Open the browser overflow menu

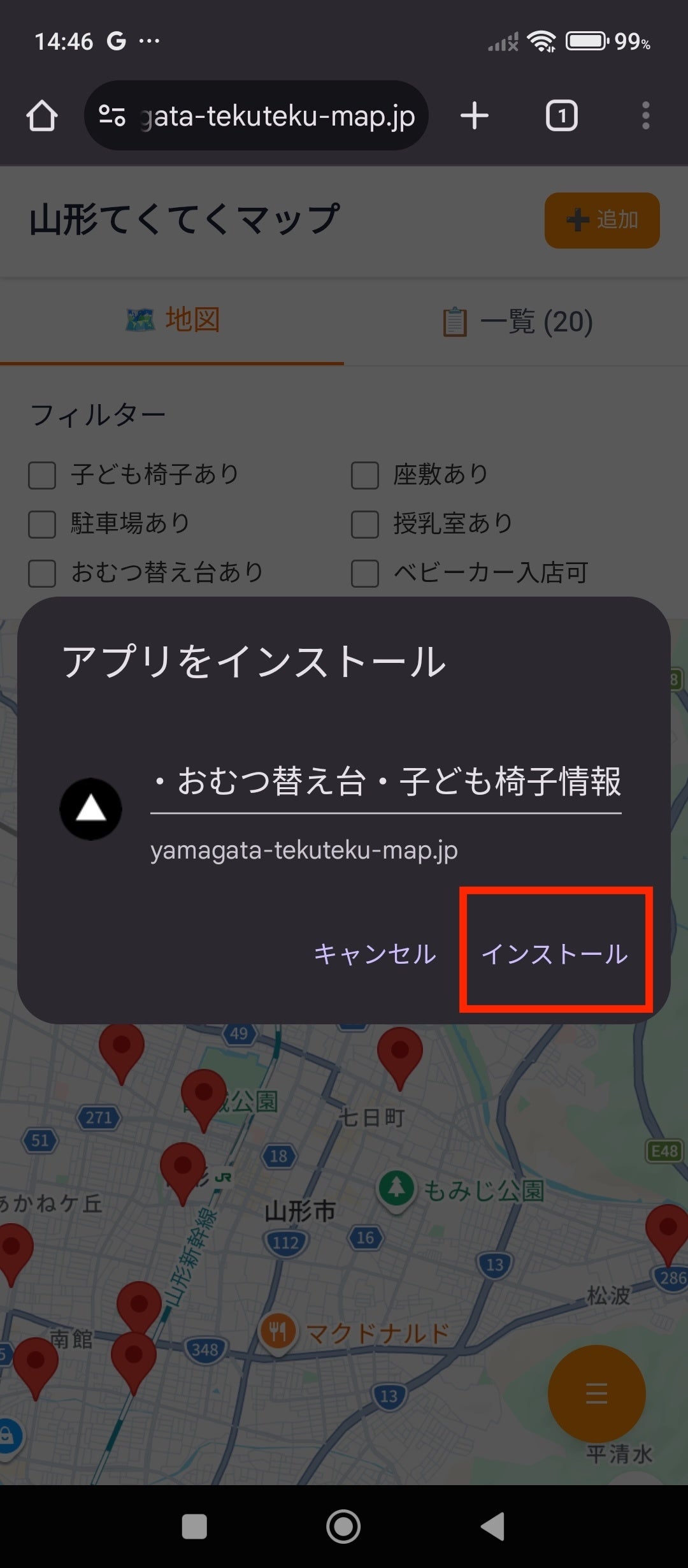coord(645,116)
